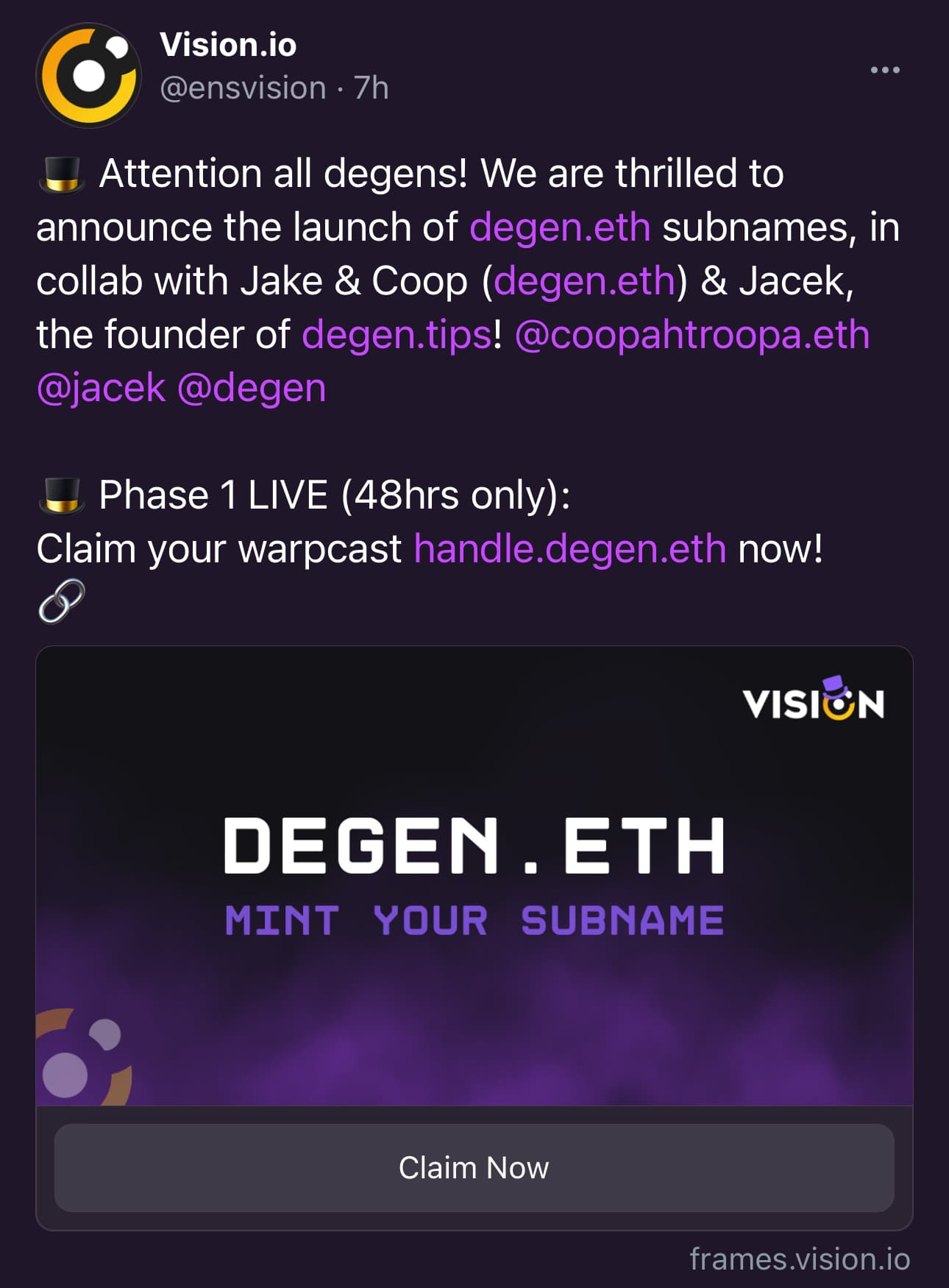Tap the Claim Now button

click(x=474, y=1167)
